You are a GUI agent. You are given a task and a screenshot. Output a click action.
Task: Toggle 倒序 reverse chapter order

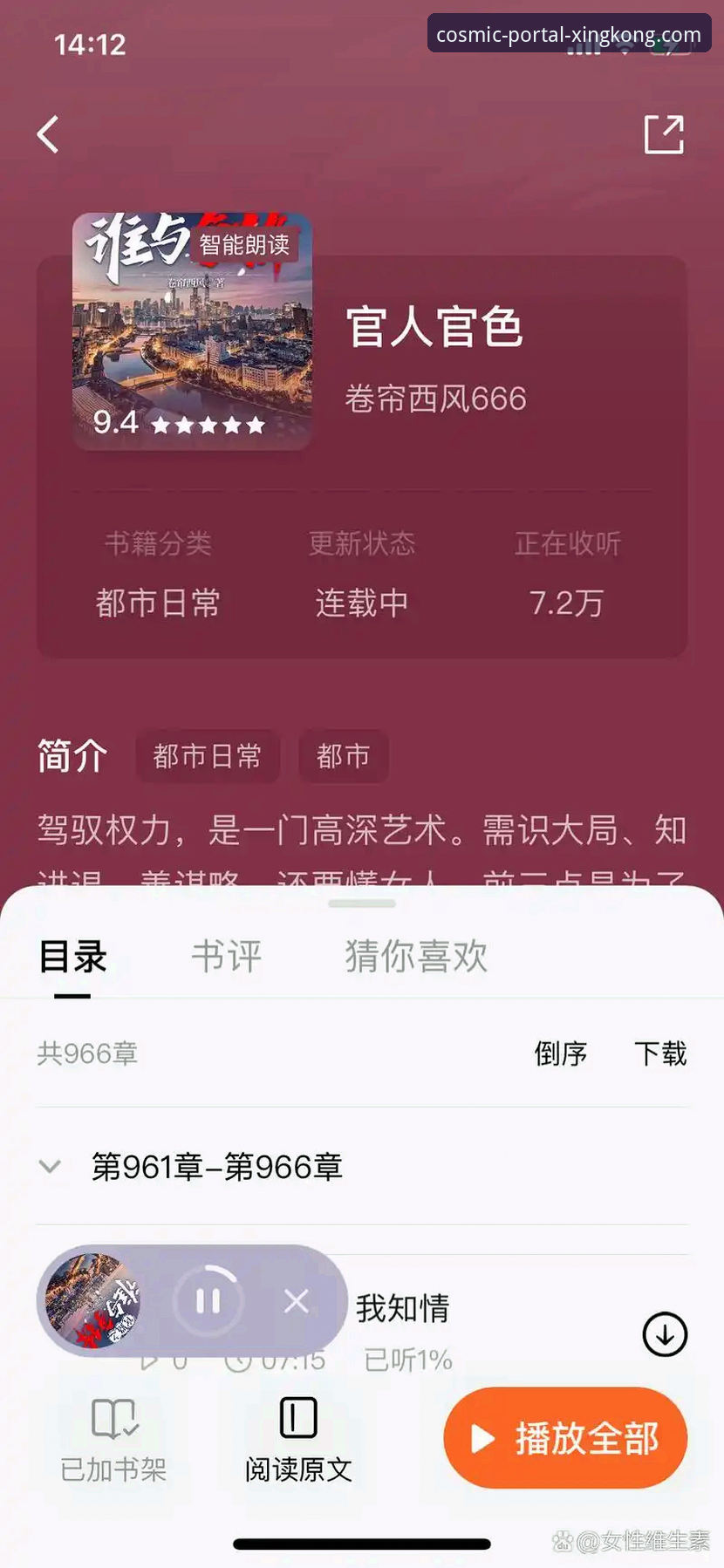pos(561,1054)
